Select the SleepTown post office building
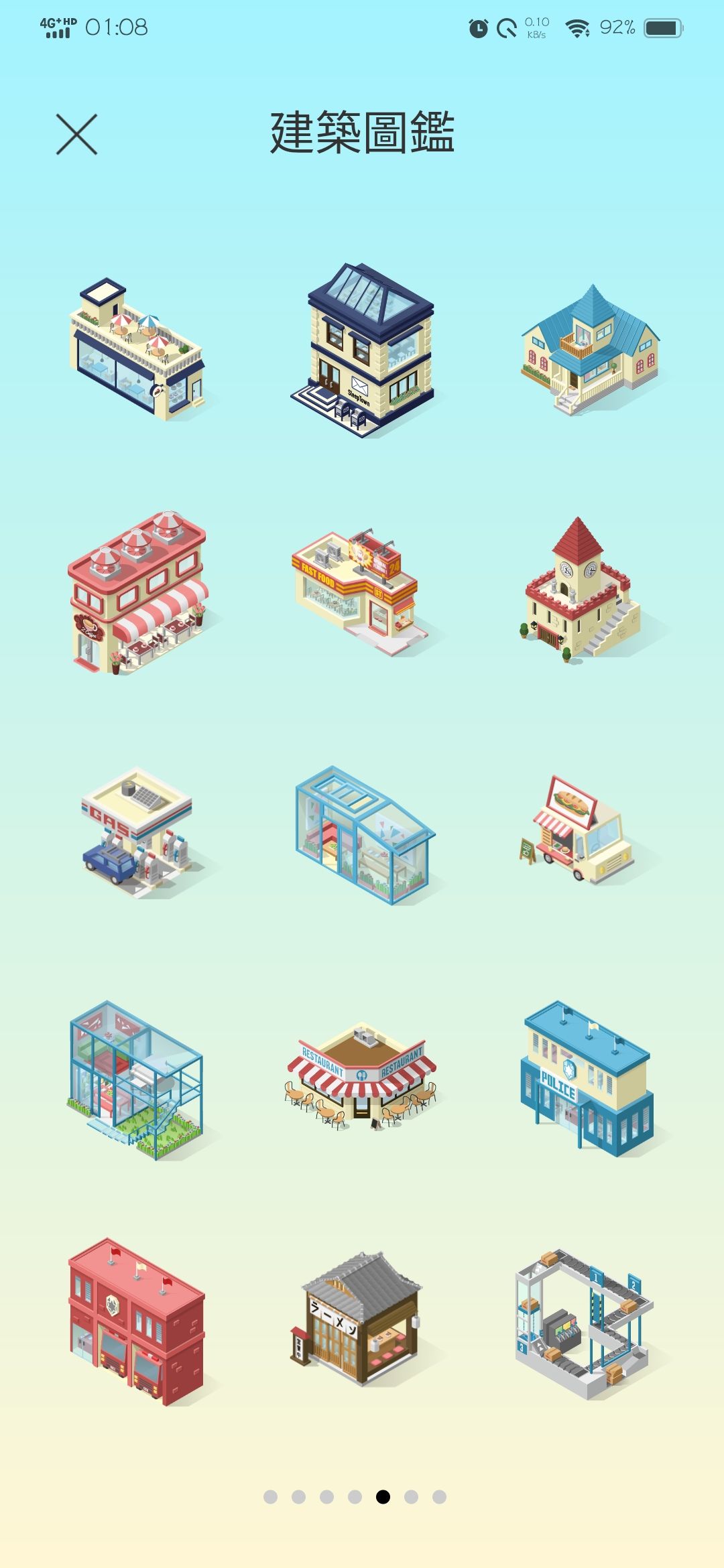Viewport: 724px width, 1568px height. [363, 350]
